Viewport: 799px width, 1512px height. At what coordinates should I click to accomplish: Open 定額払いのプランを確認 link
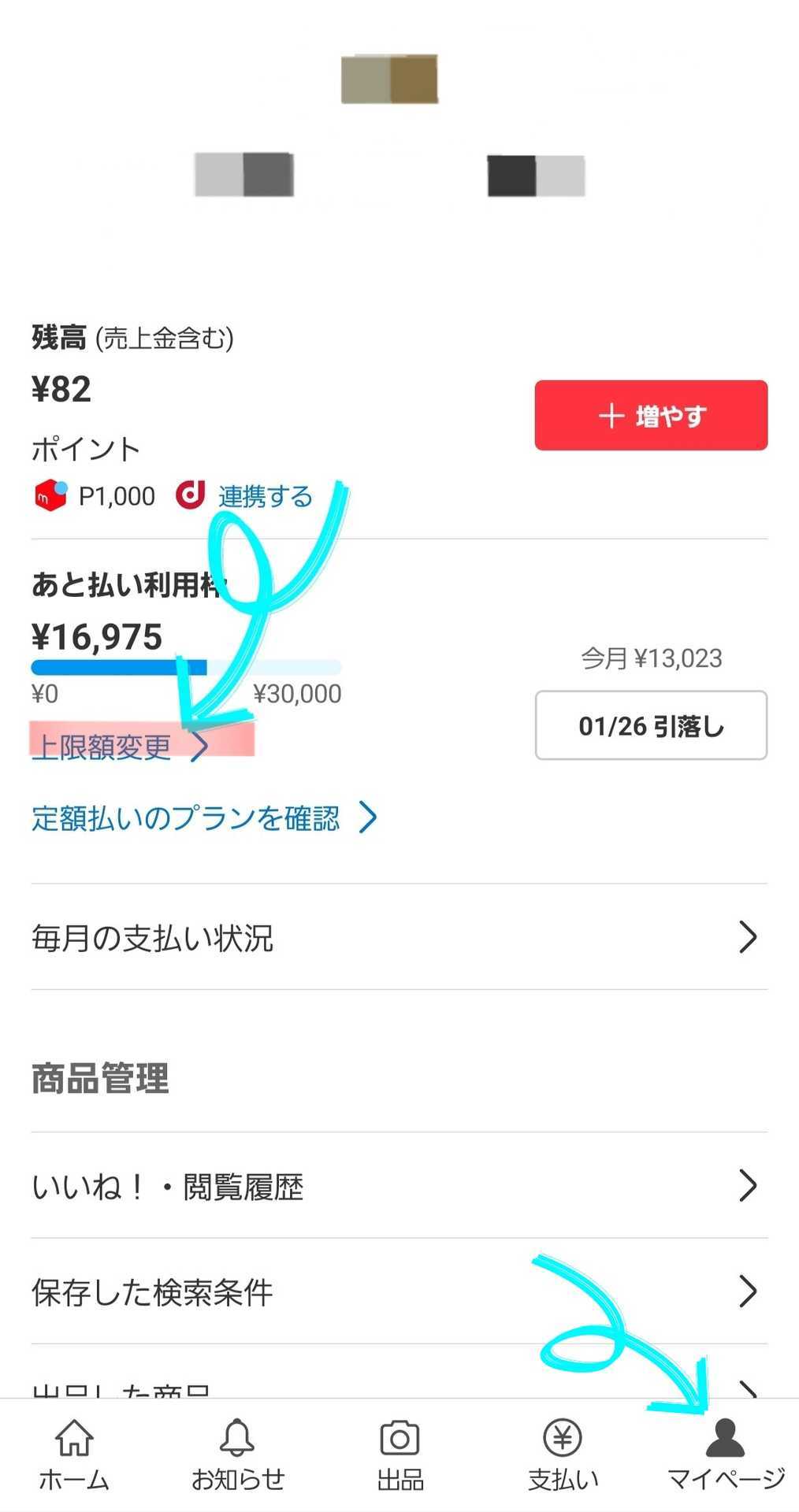[x=203, y=817]
